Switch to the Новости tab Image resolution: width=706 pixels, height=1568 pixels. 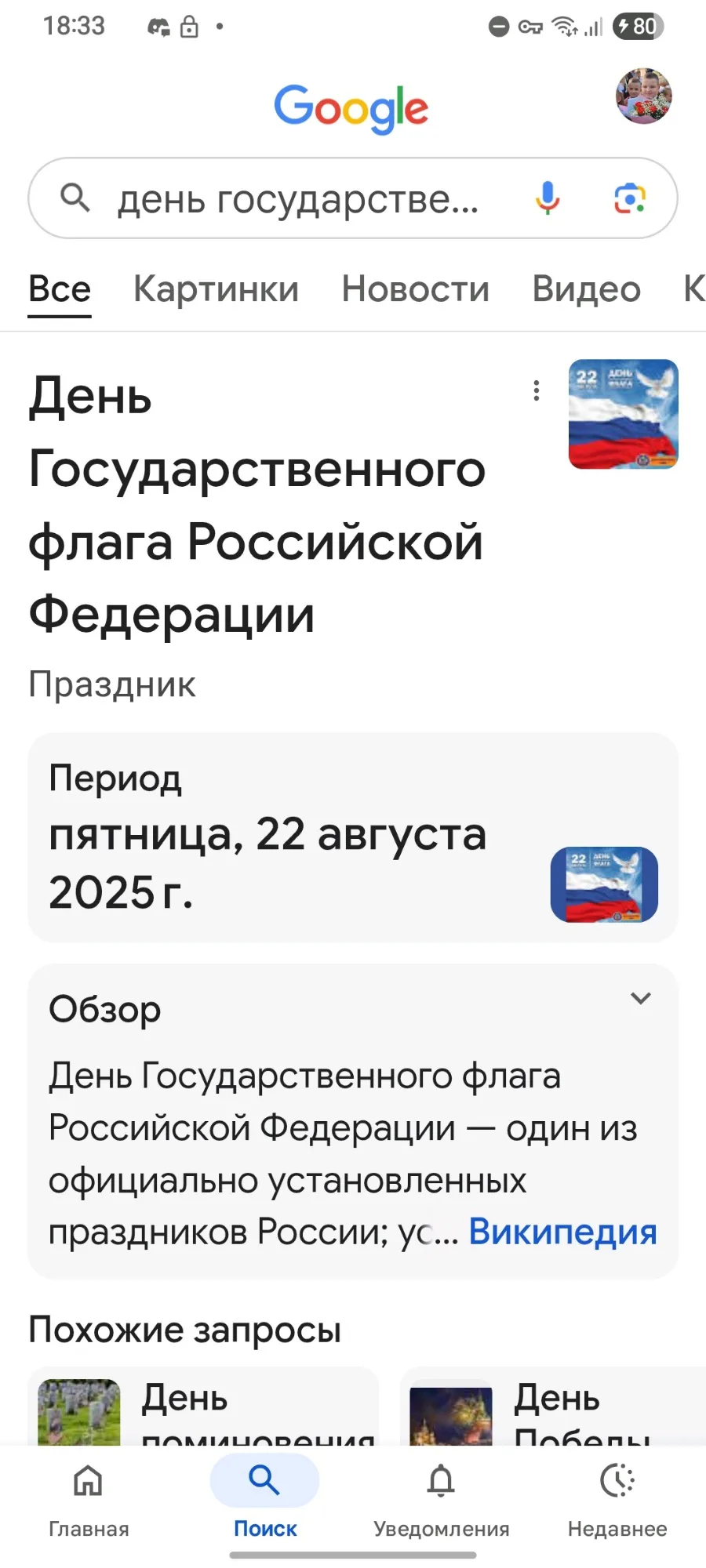click(x=416, y=289)
